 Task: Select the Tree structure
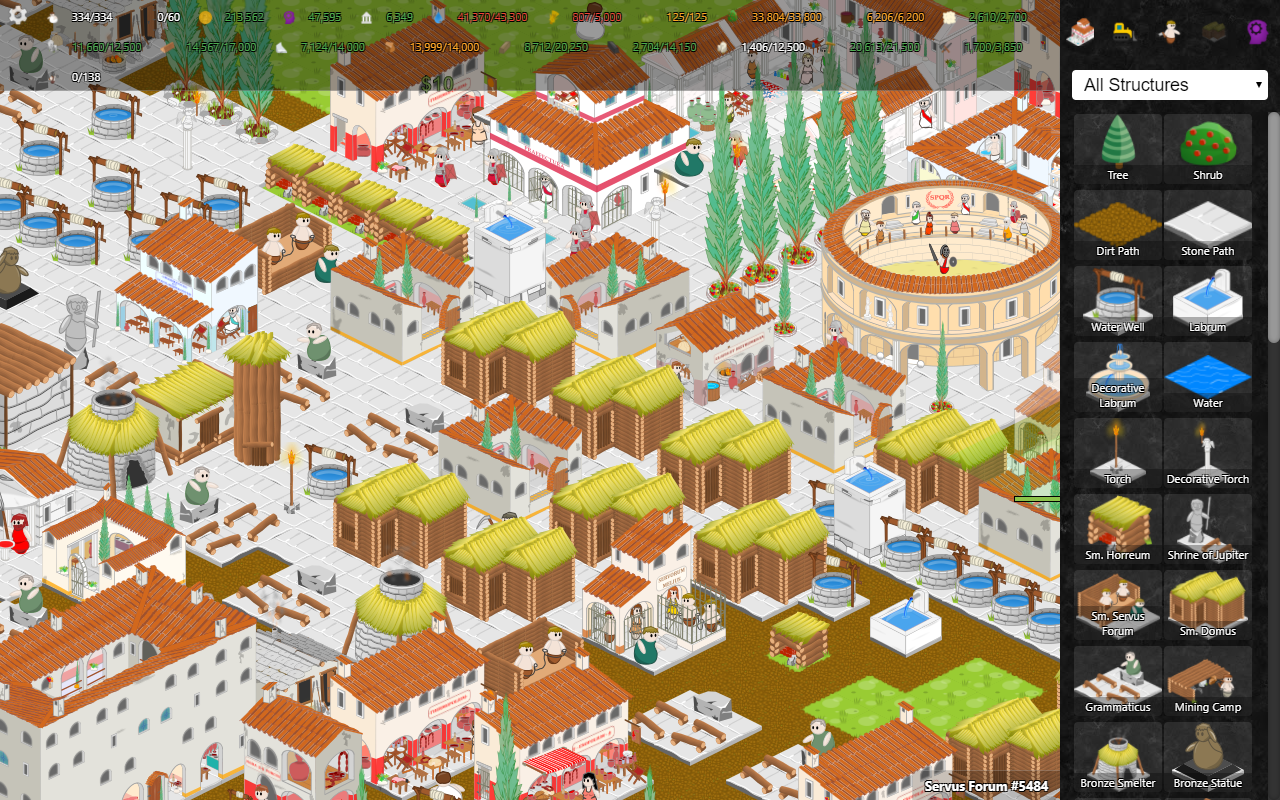pyautogui.click(x=1117, y=148)
